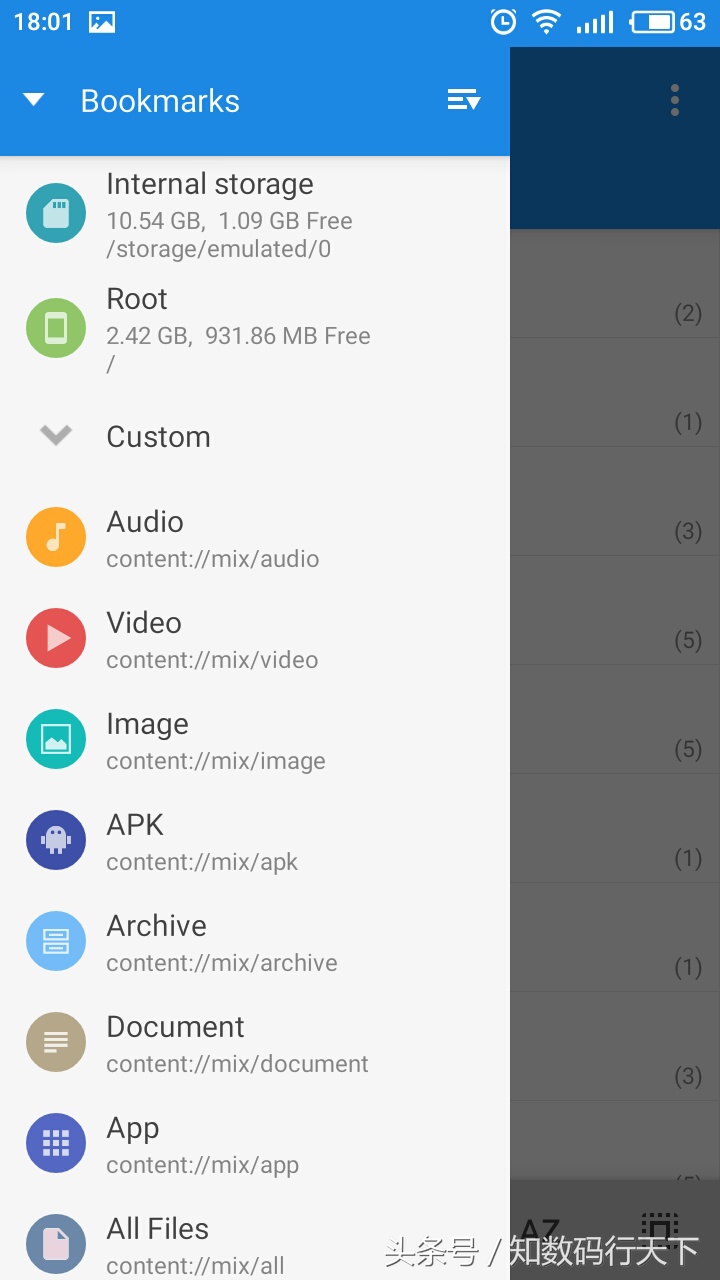Collapse the Custom section
The image size is (720, 1280).
point(56,436)
